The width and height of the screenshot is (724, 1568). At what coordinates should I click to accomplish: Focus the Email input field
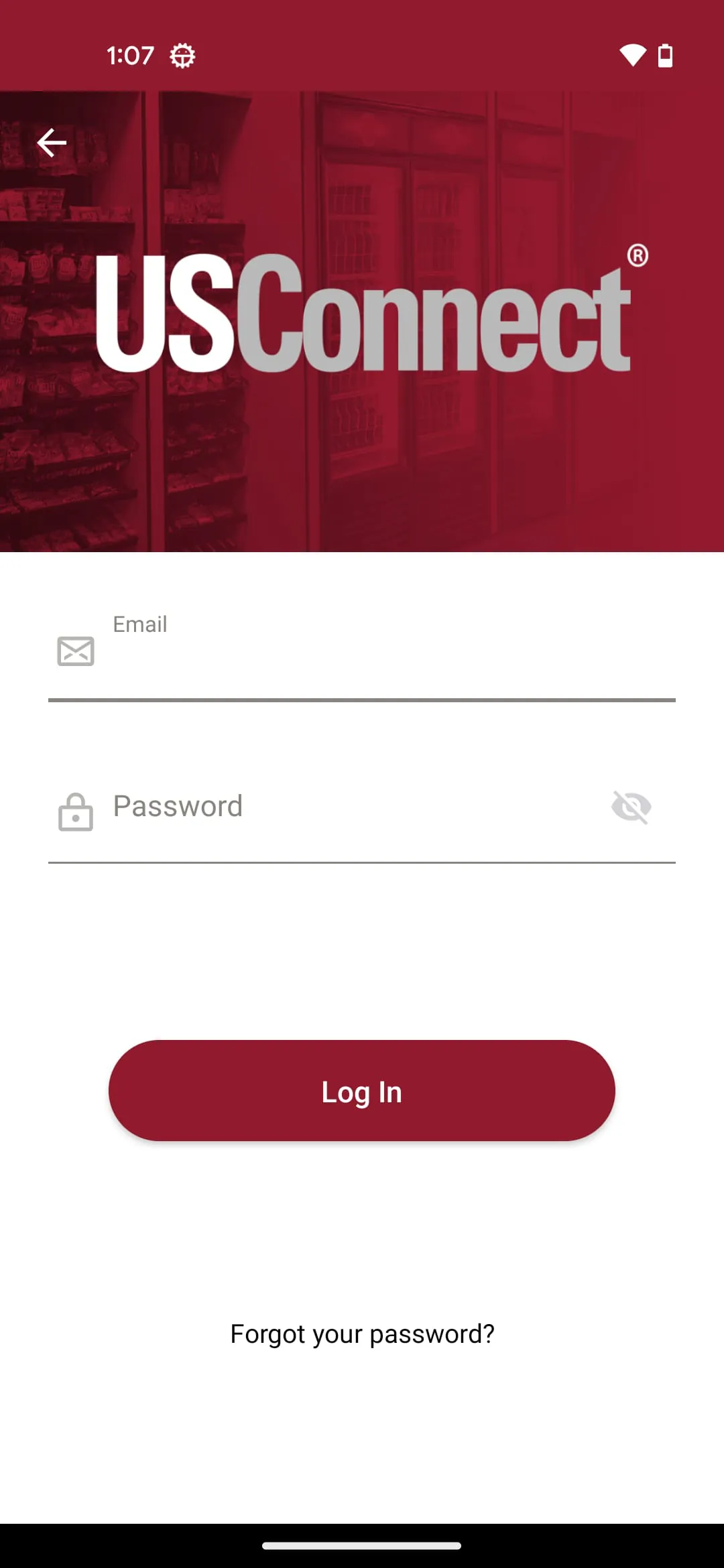(362, 660)
